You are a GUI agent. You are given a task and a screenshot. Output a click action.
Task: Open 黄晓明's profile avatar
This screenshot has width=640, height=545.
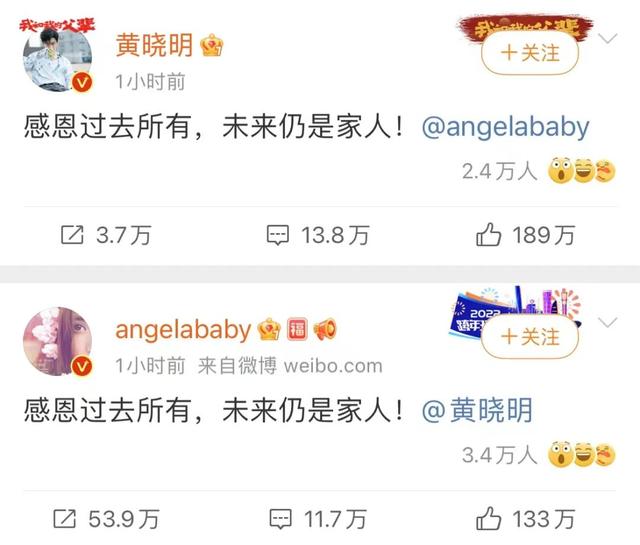(57, 60)
